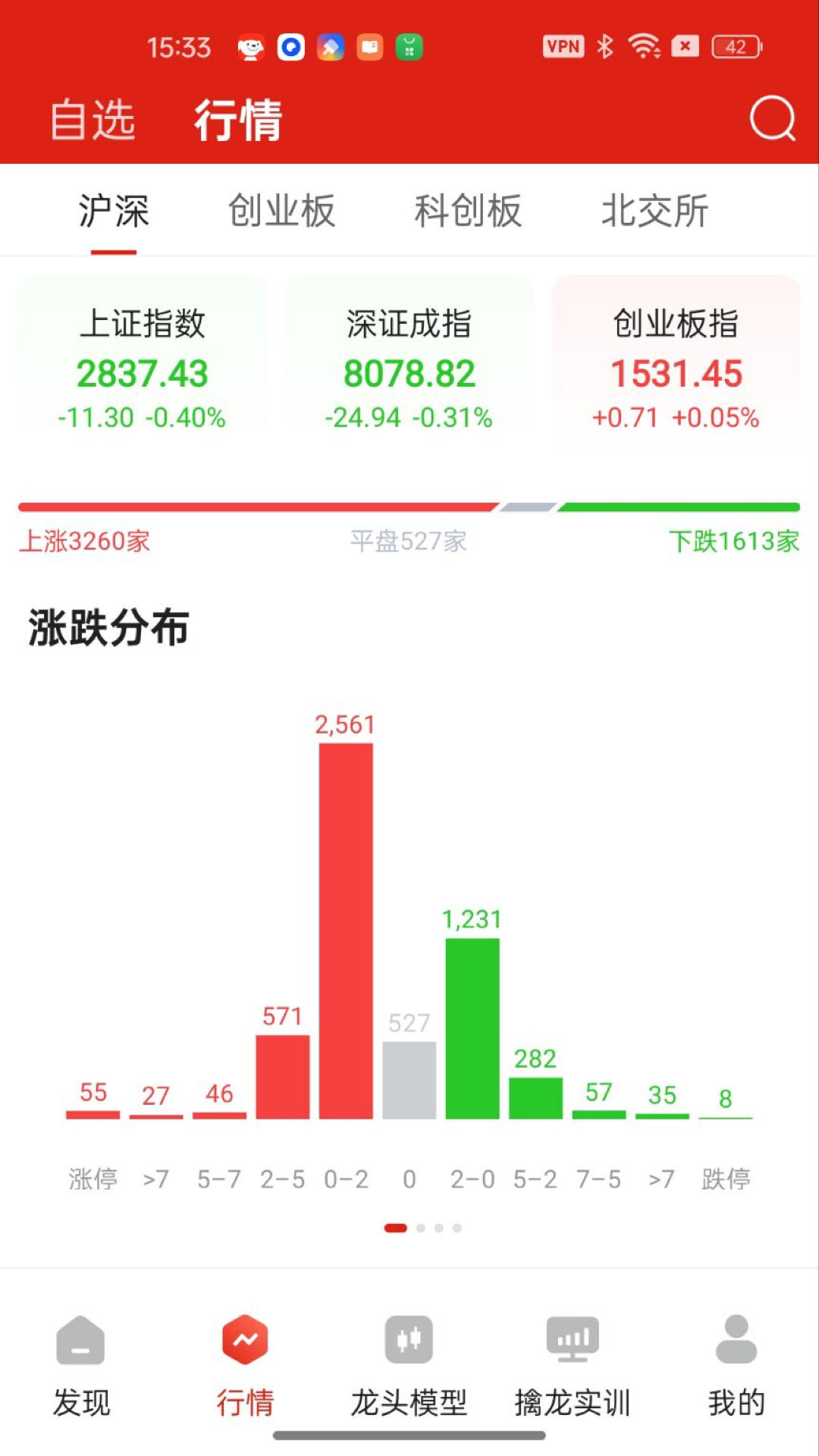Switch to the 北交所 tab

[654, 212]
